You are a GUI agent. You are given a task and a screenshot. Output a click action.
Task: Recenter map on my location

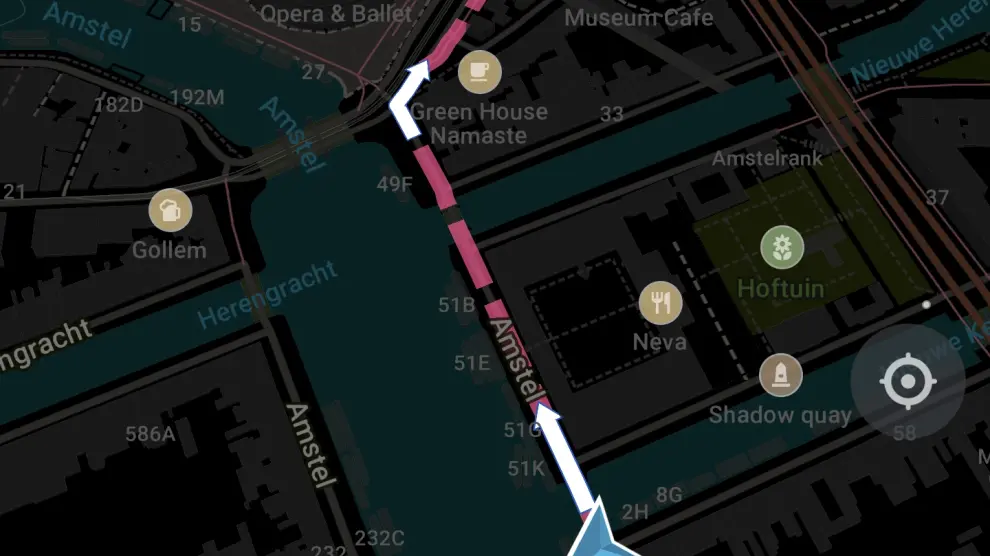pos(907,381)
